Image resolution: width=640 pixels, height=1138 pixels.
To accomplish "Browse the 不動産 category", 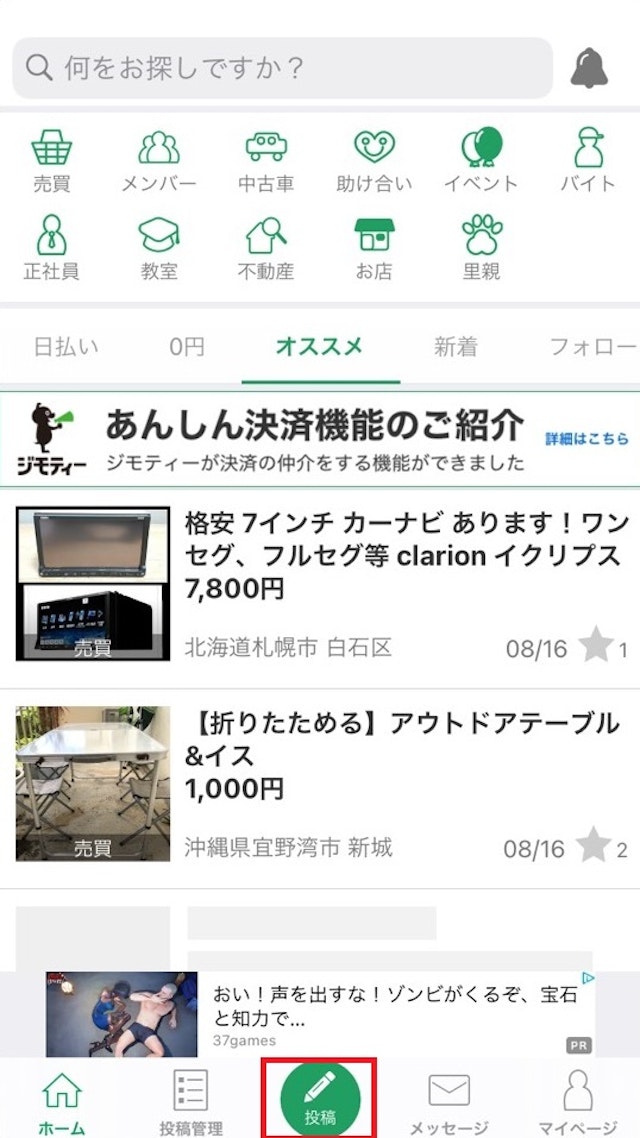I will point(266,248).
